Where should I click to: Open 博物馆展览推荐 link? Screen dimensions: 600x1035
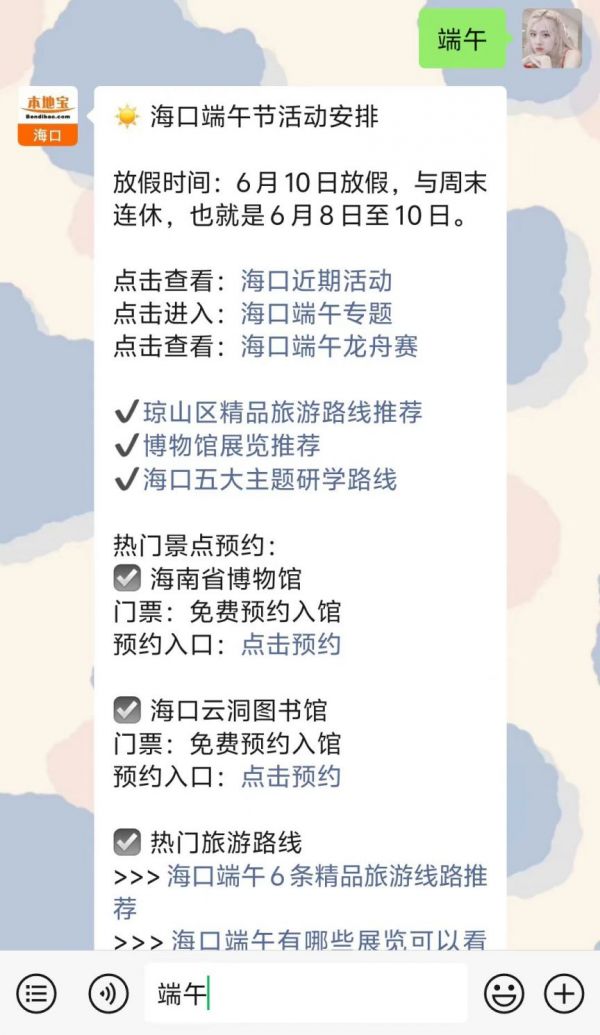(x=231, y=445)
